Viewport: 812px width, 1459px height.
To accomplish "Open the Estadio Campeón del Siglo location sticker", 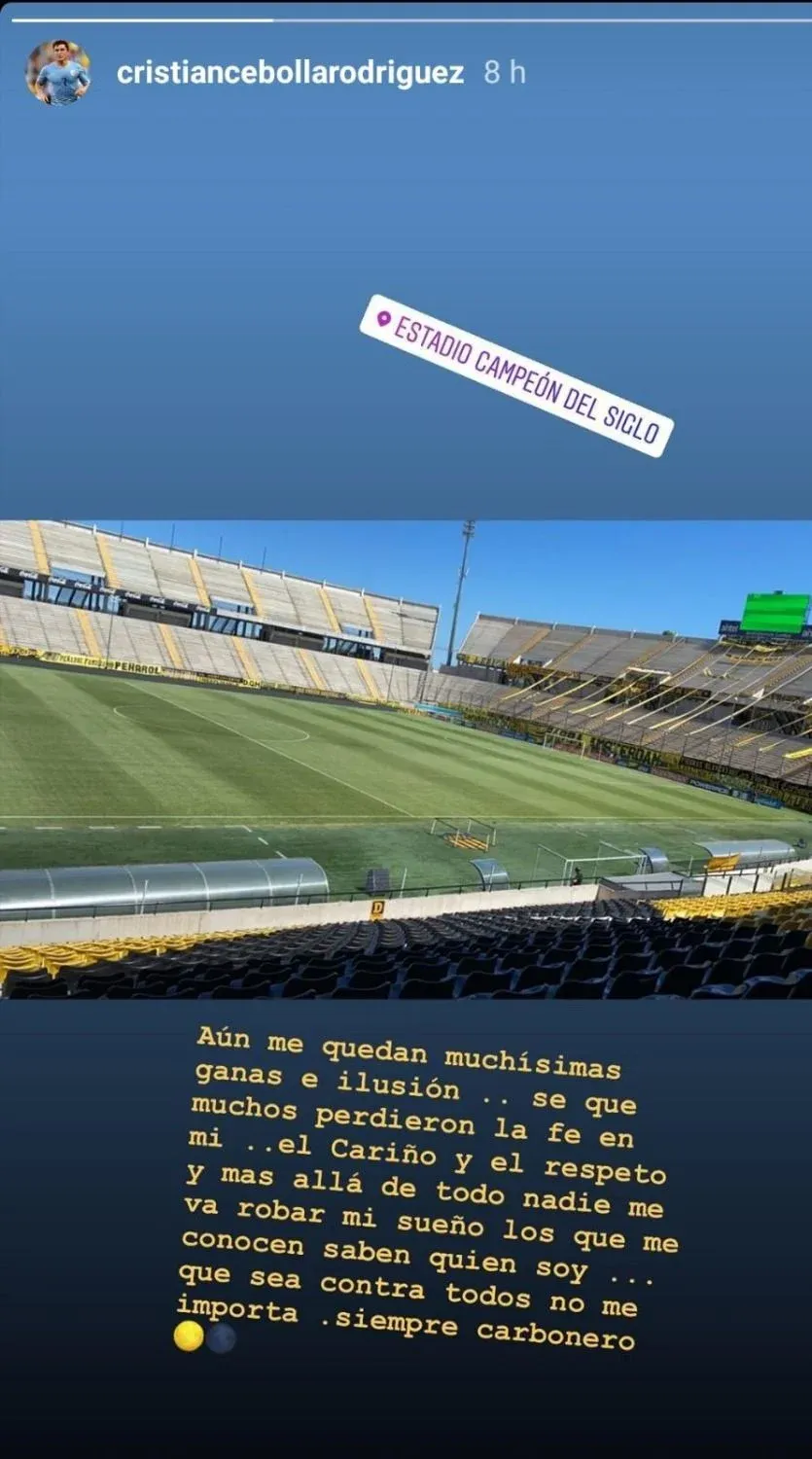I will 516,375.
